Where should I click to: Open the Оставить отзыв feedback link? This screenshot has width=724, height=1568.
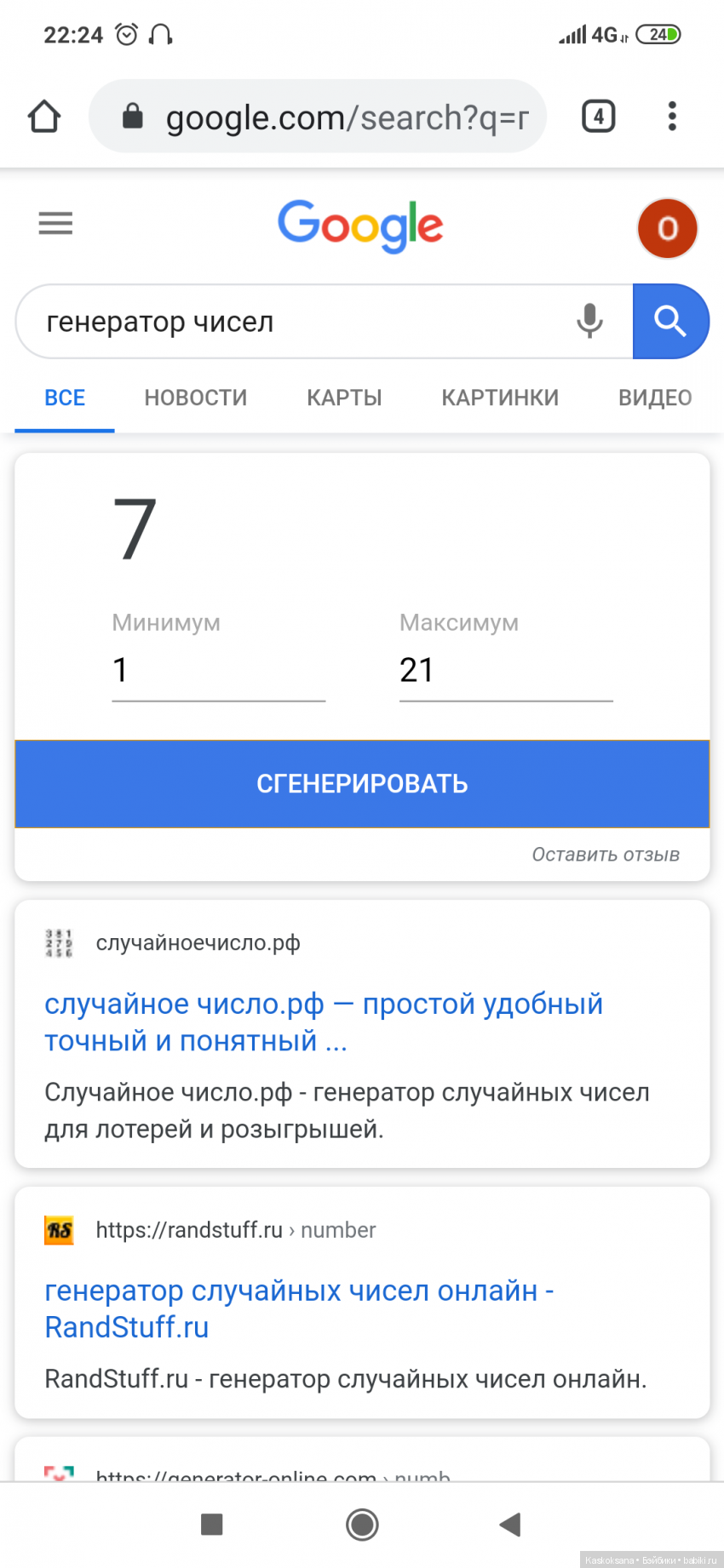(606, 854)
